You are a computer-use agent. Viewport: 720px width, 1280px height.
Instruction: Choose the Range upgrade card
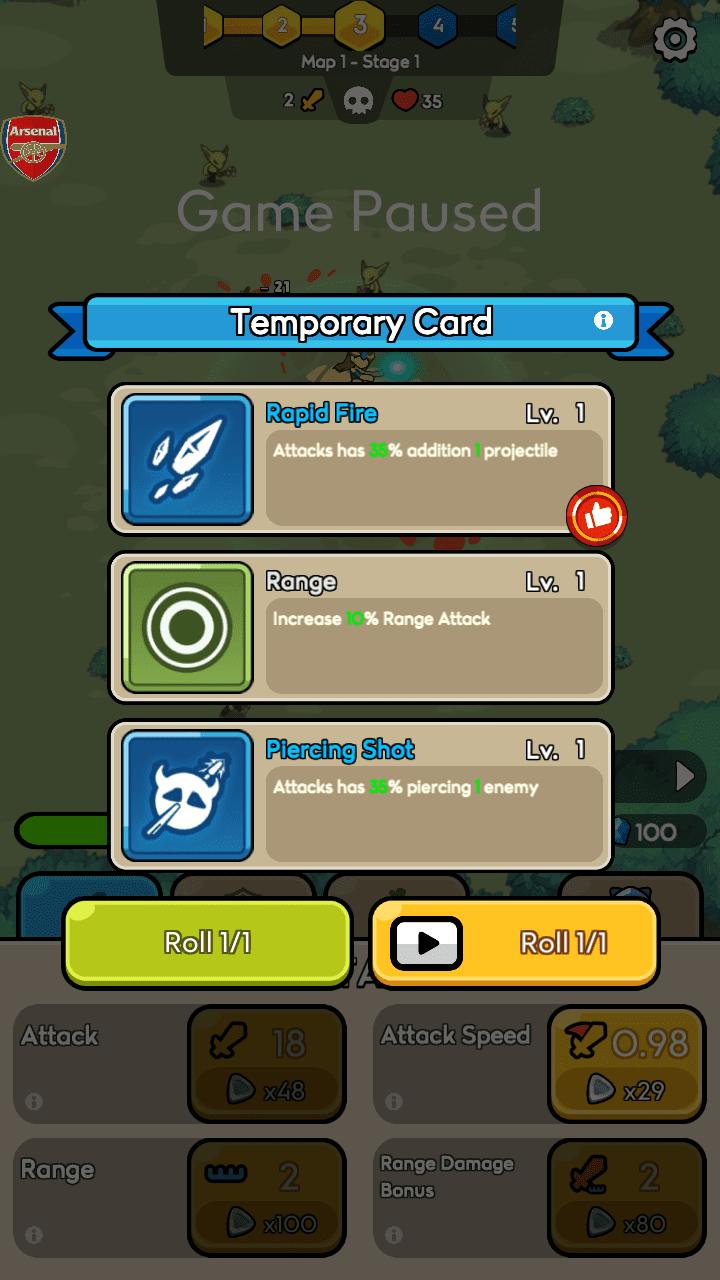(360, 628)
